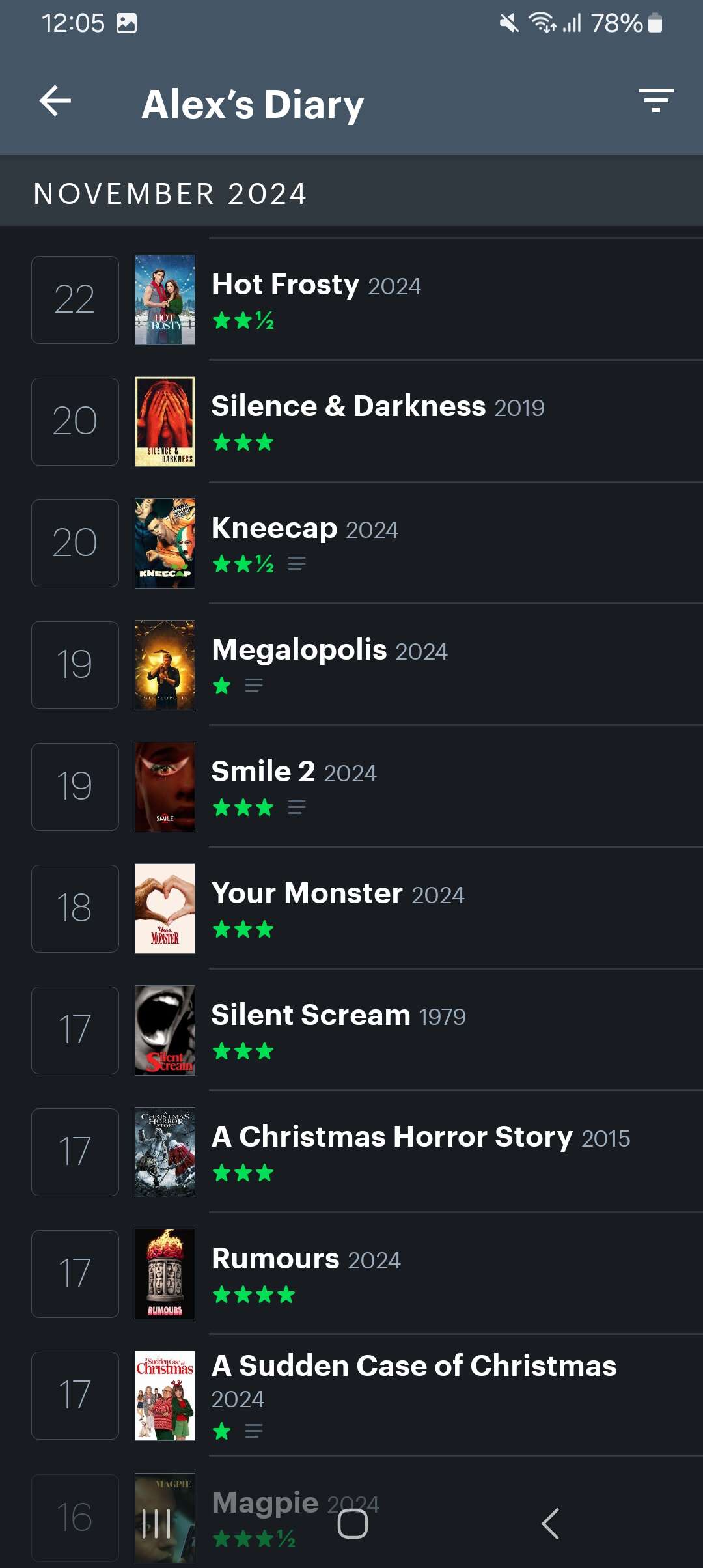Image resolution: width=703 pixels, height=1568 pixels.
Task: Open the diary filter options
Action: coord(655,100)
